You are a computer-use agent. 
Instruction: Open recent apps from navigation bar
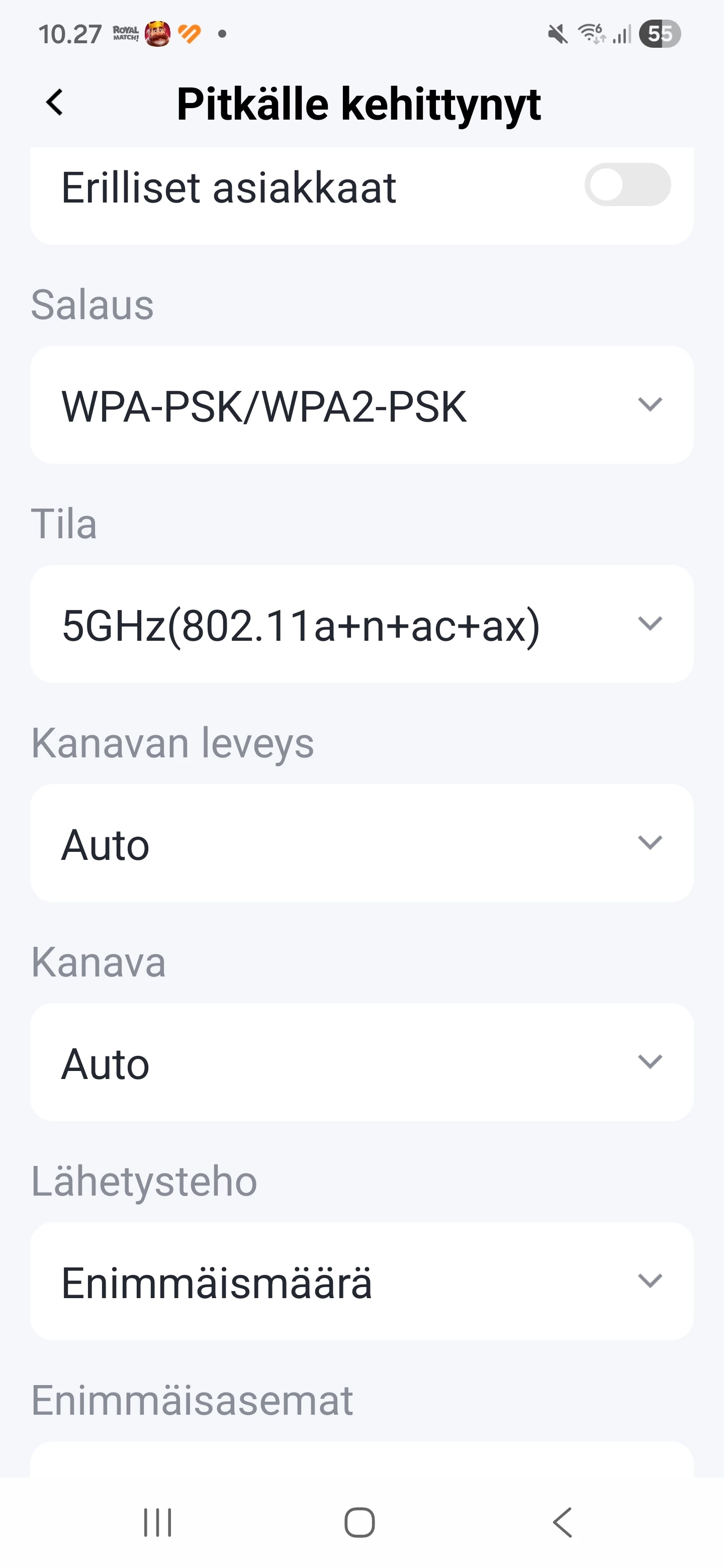(158, 1522)
